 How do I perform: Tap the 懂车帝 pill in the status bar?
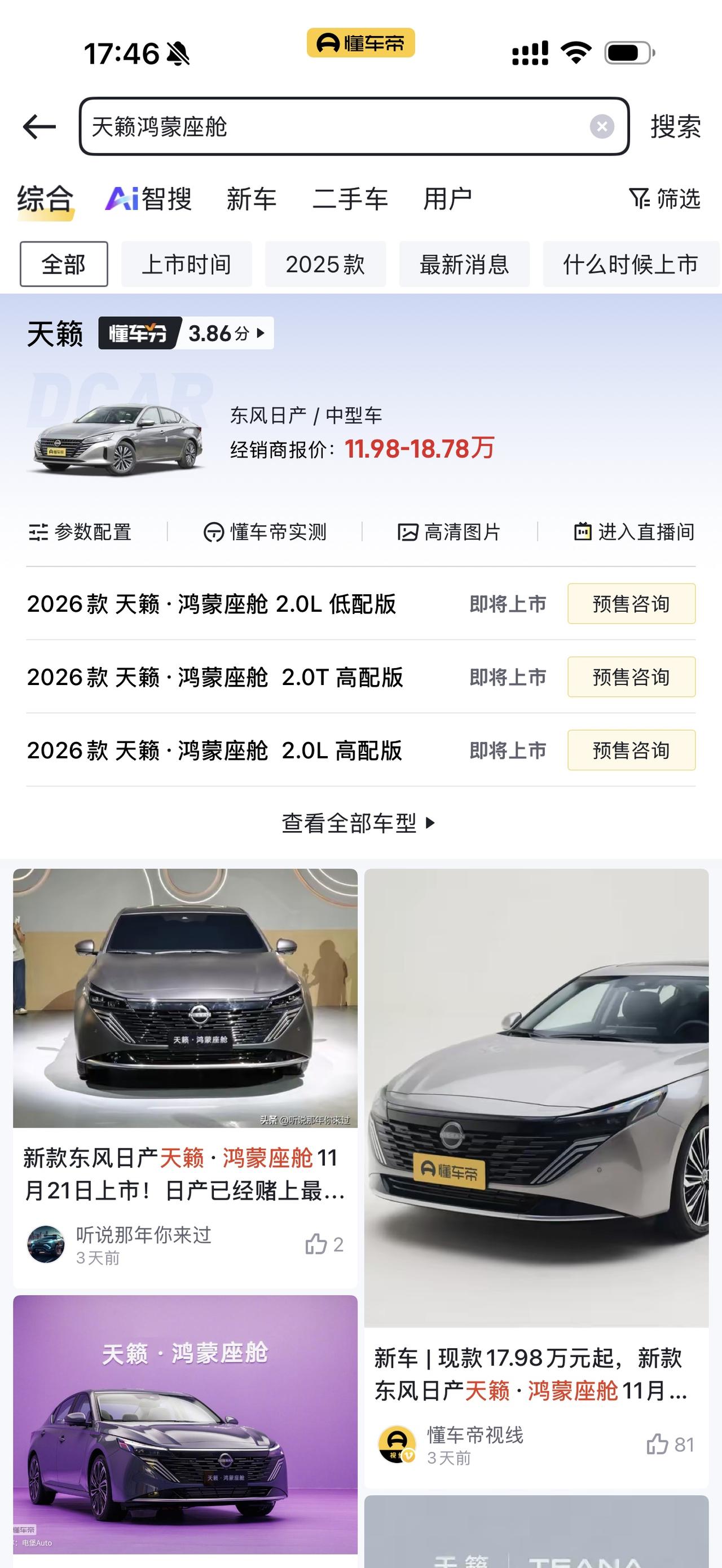click(x=361, y=45)
